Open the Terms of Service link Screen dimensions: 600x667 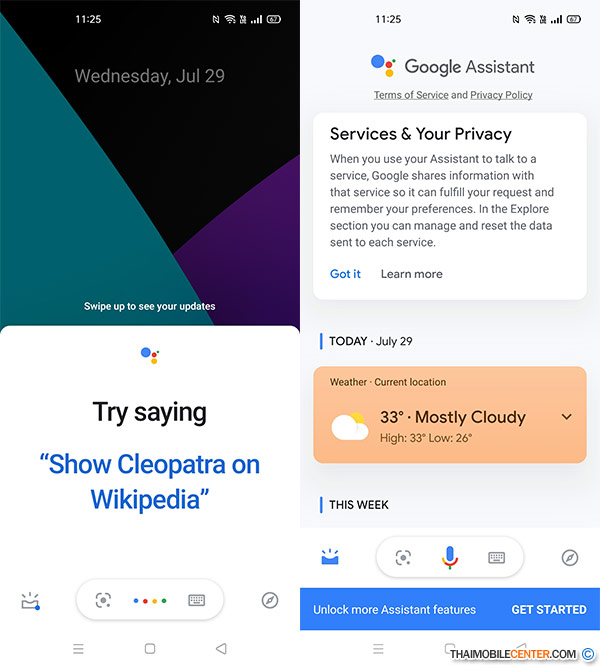coord(411,95)
